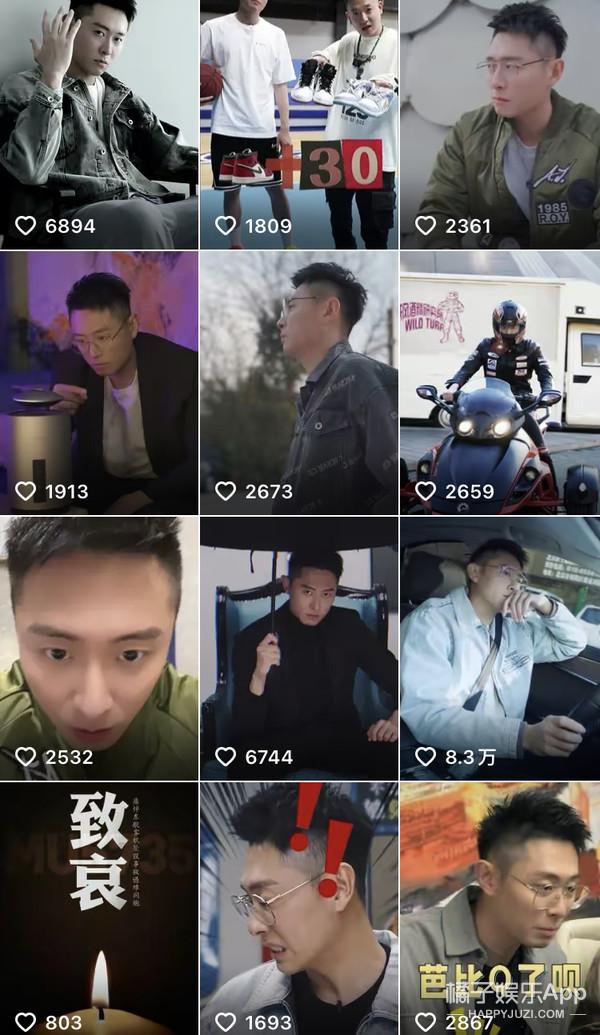Screen dimensions: 600x1035
Task: Open the umbrella video with 6744 likes
Action: pos(298,645)
